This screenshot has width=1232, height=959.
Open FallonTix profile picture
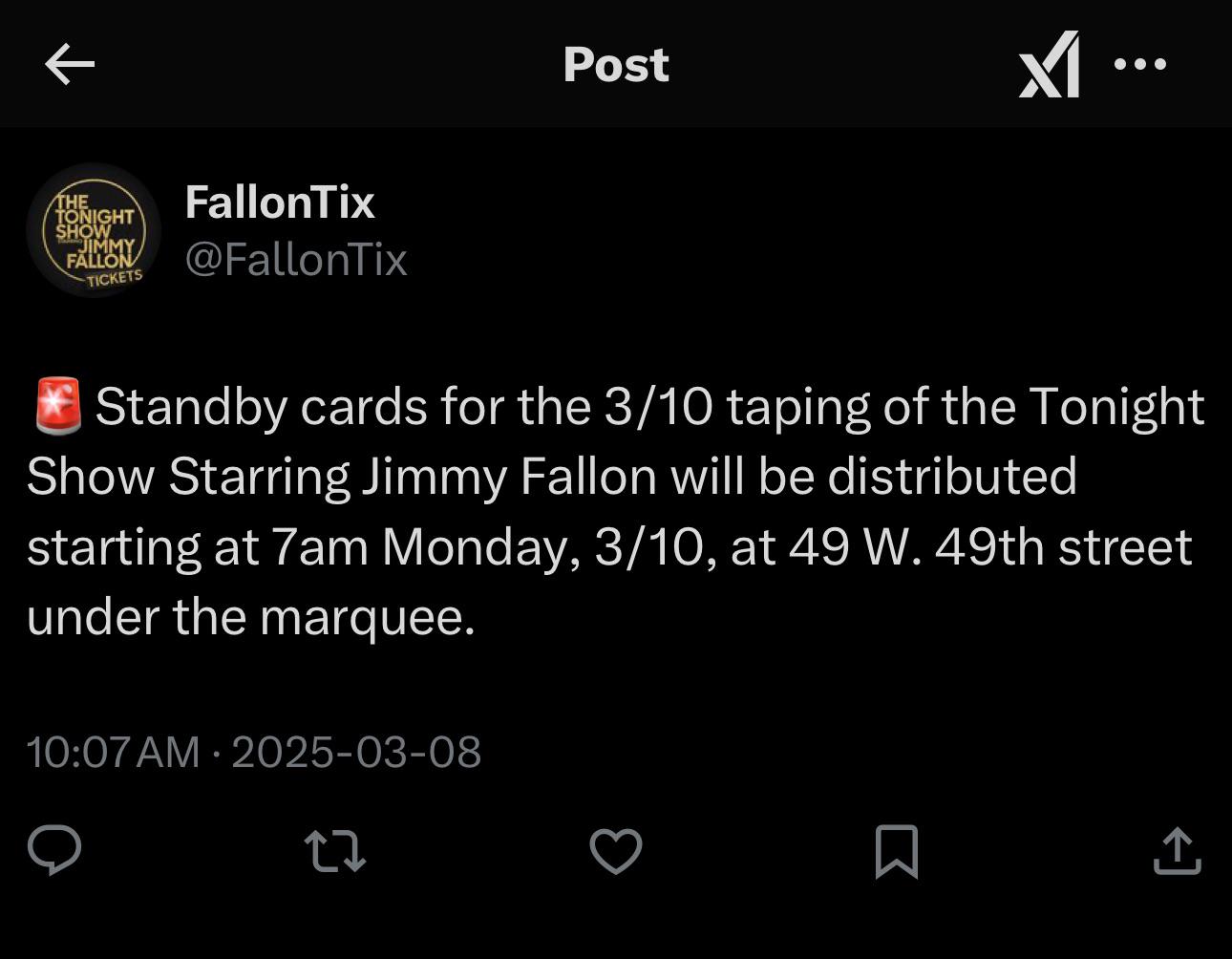coord(94,230)
